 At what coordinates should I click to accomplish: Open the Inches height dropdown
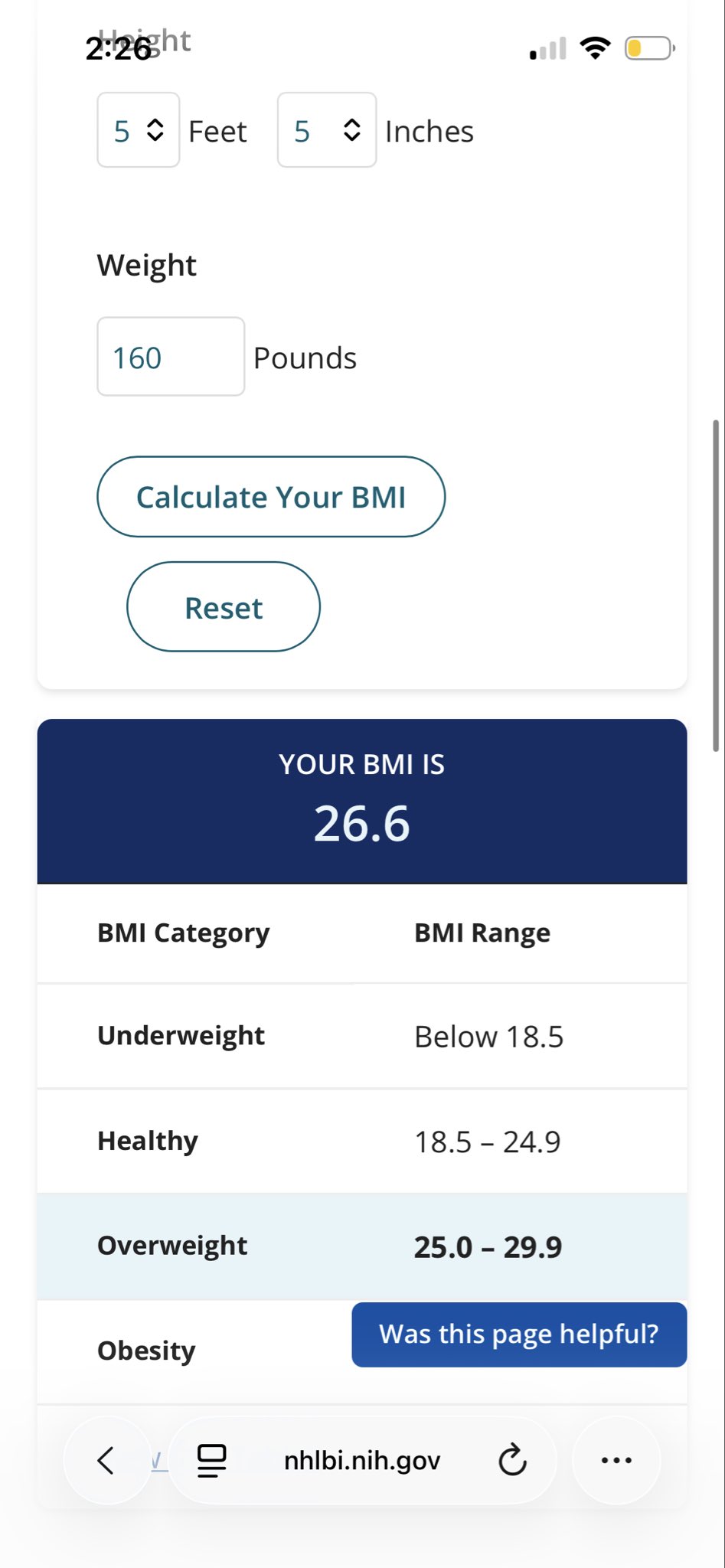point(327,130)
